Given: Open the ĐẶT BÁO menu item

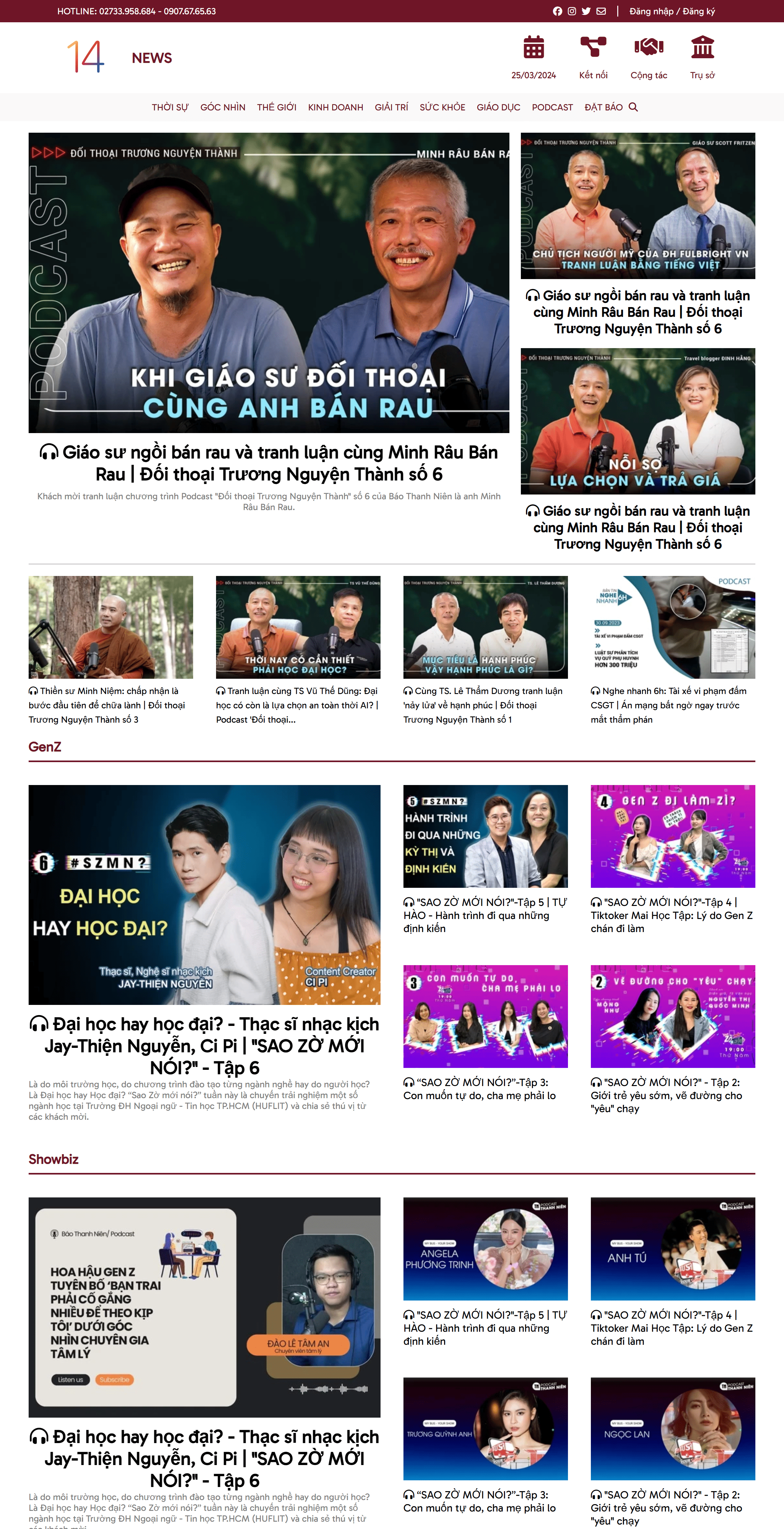Looking at the screenshot, I should (x=603, y=108).
